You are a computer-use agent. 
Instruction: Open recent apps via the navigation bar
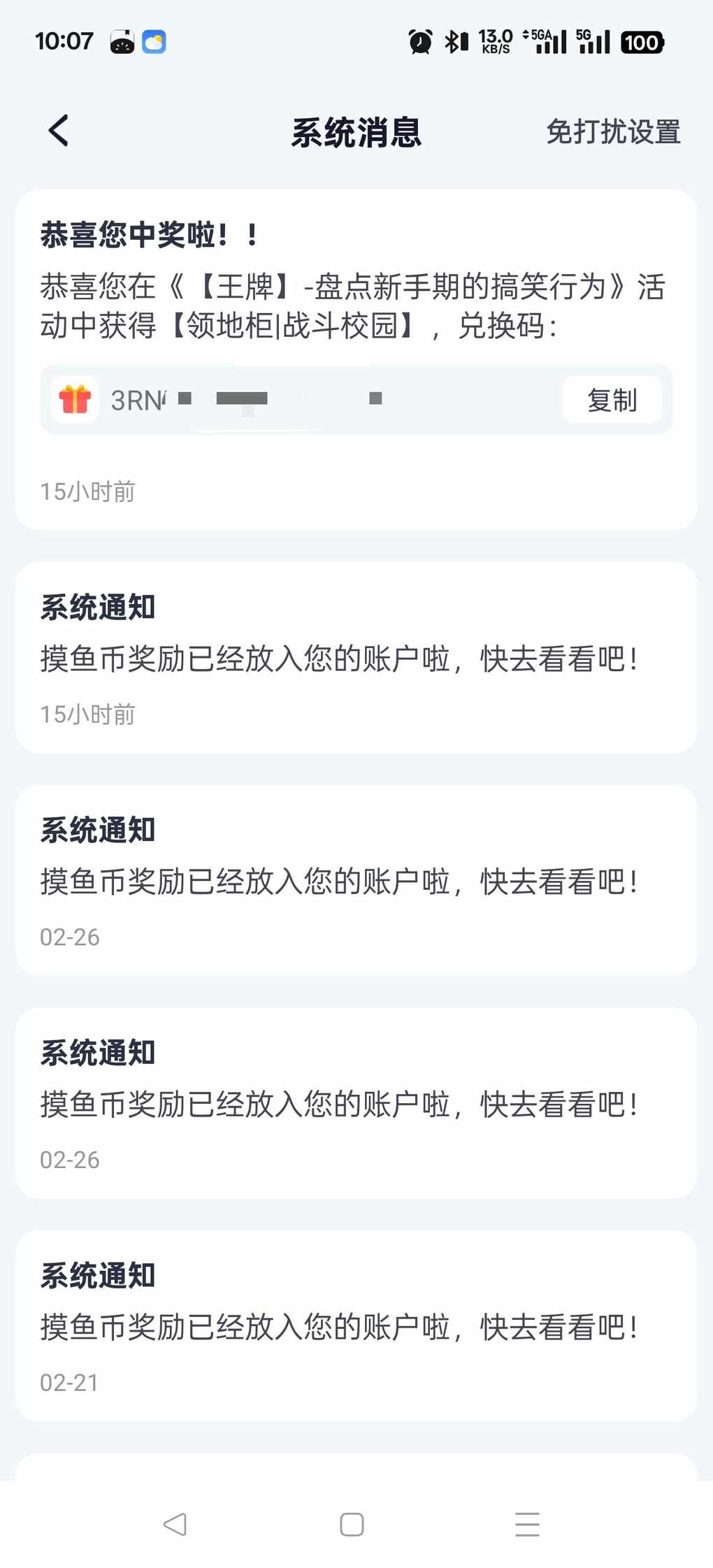click(527, 1524)
